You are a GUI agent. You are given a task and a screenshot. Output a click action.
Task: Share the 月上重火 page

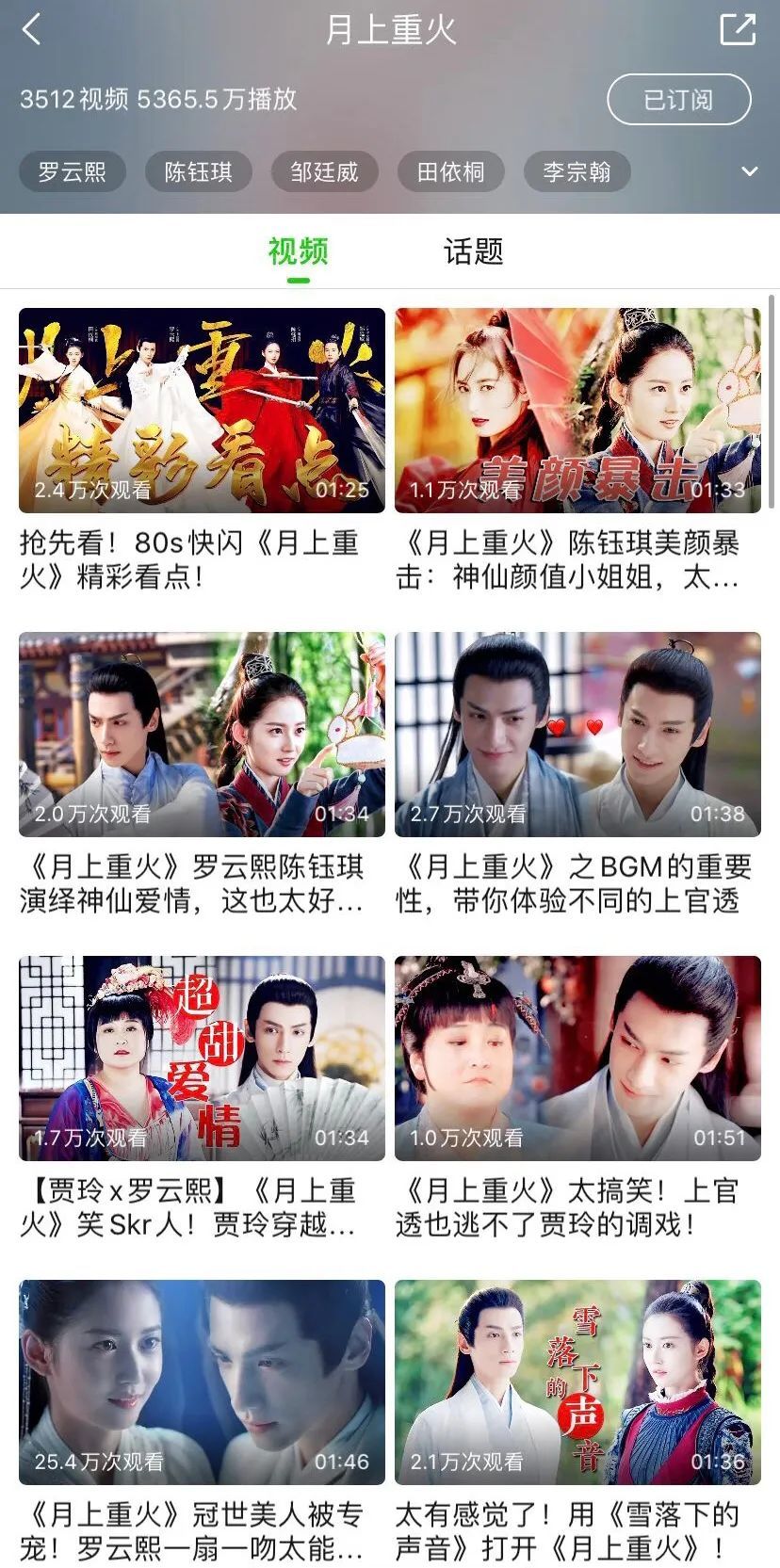(738, 29)
